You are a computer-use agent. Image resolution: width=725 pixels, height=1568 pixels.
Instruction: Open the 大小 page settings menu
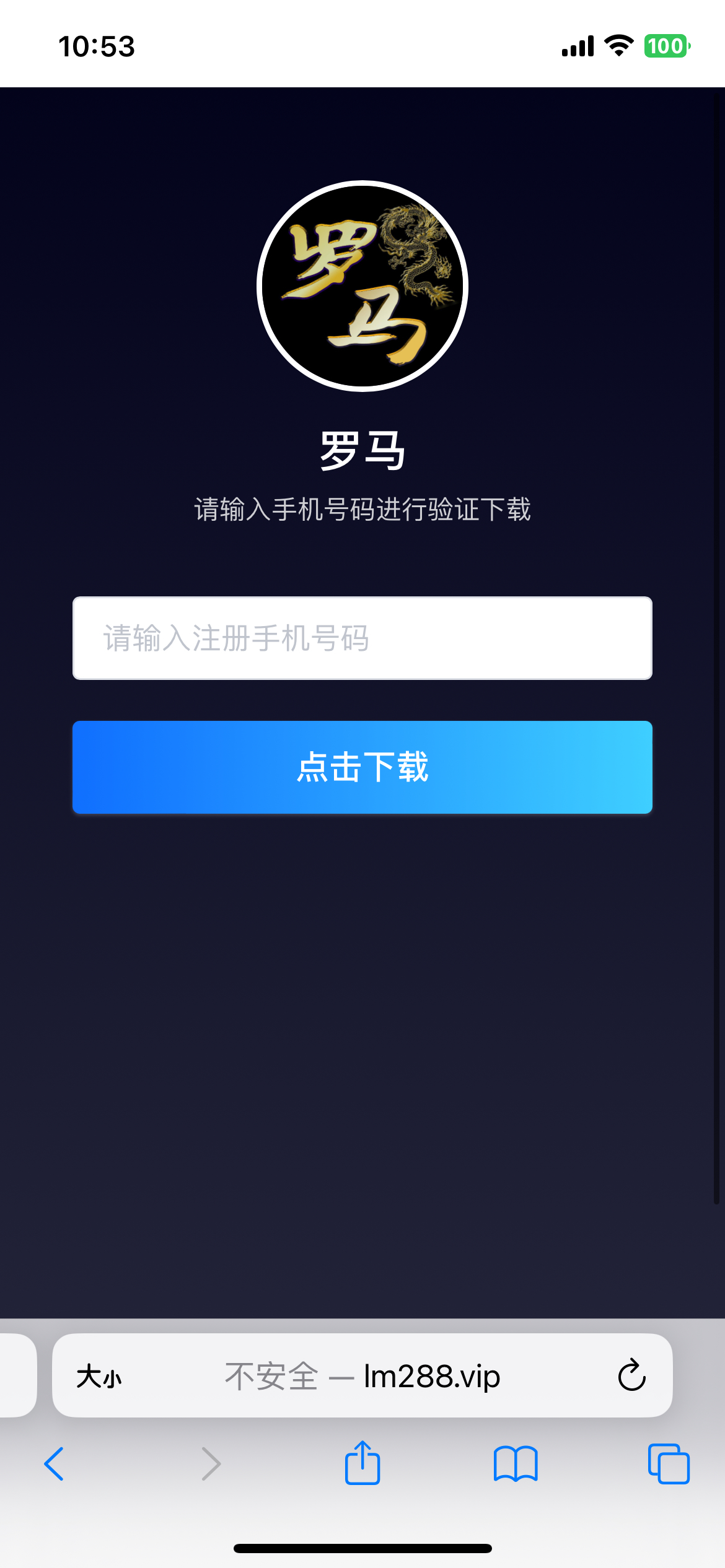pyautogui.click(x=99, y=1377)
